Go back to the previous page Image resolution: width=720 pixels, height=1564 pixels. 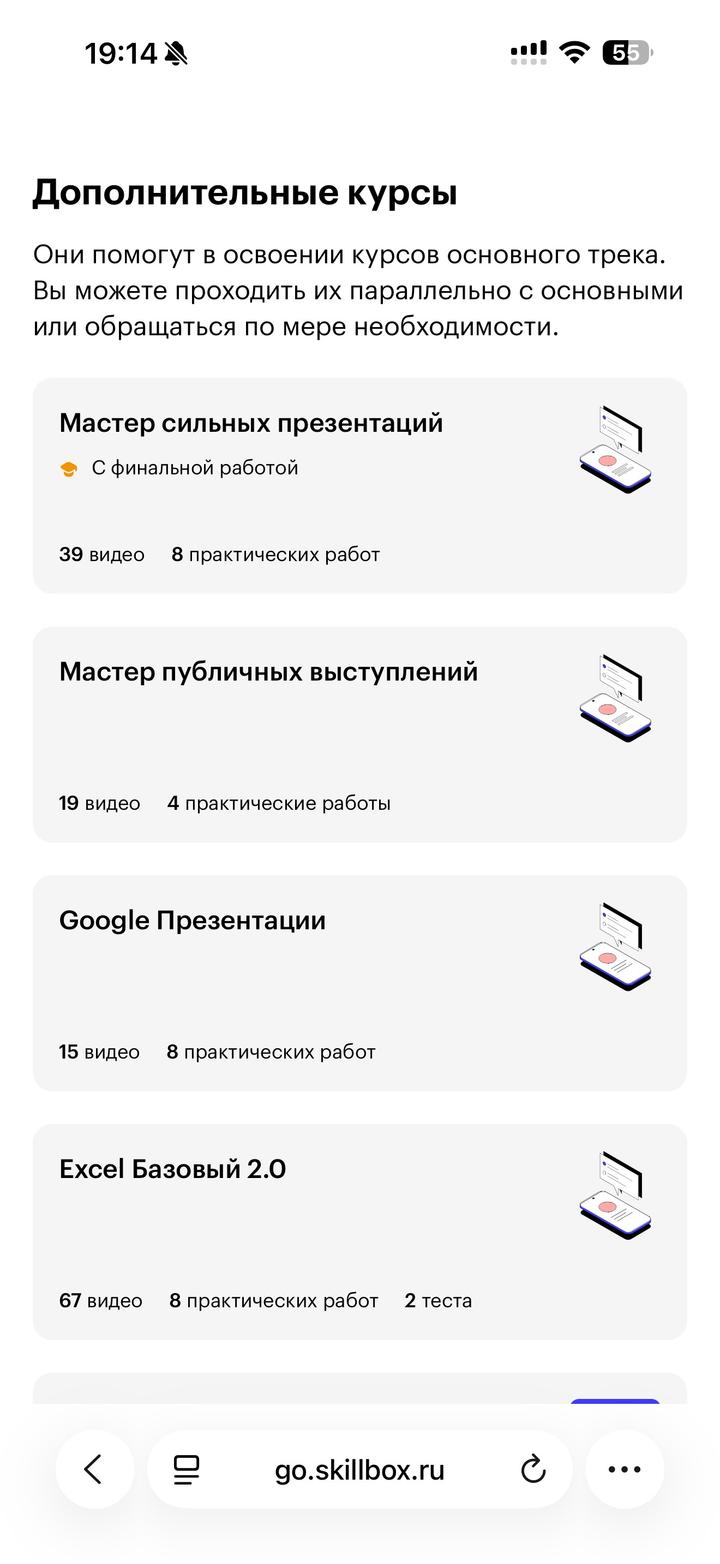tap(94, 1469)
